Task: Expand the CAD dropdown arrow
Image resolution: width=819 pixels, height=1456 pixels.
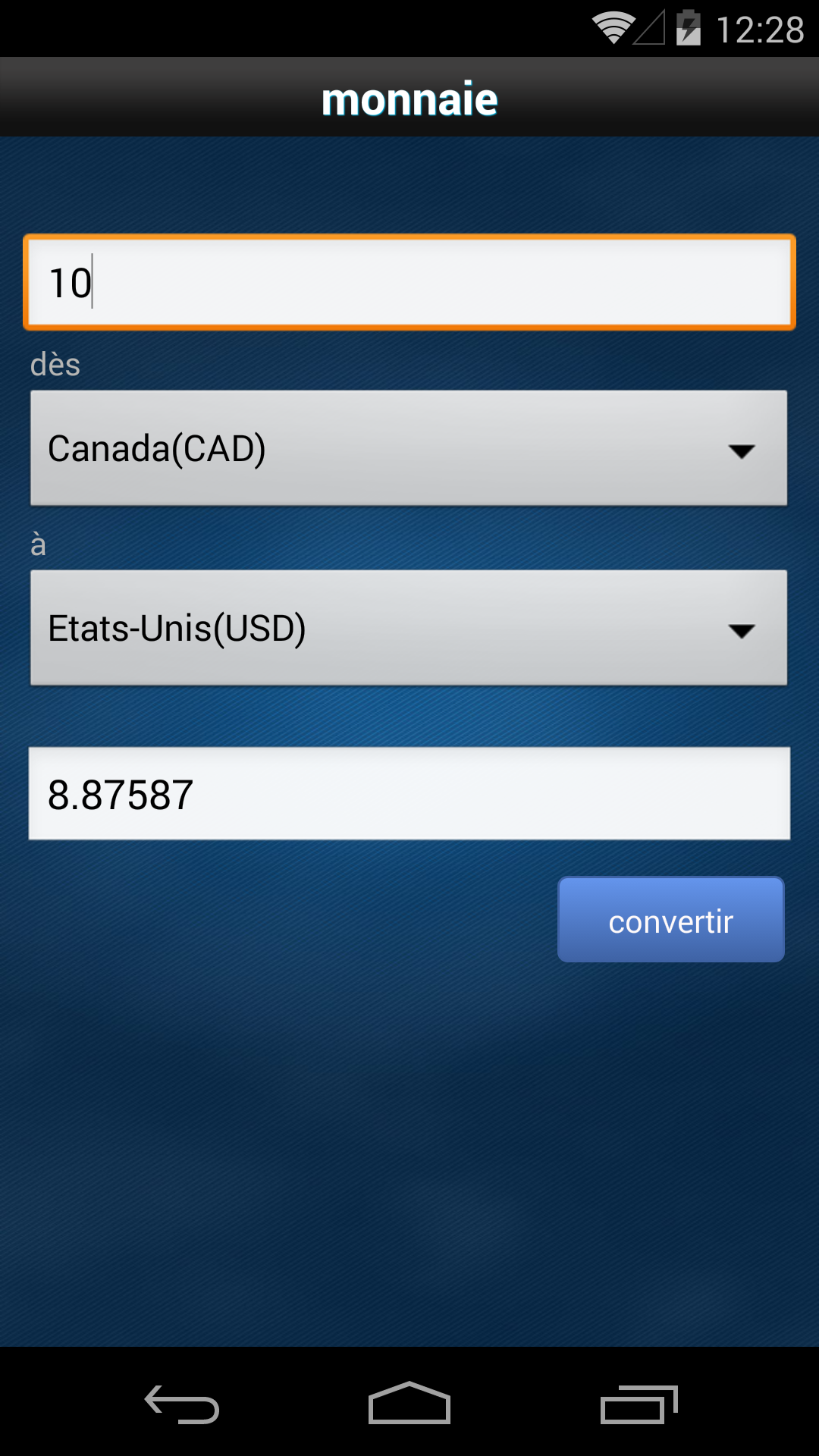Action: 743,450
